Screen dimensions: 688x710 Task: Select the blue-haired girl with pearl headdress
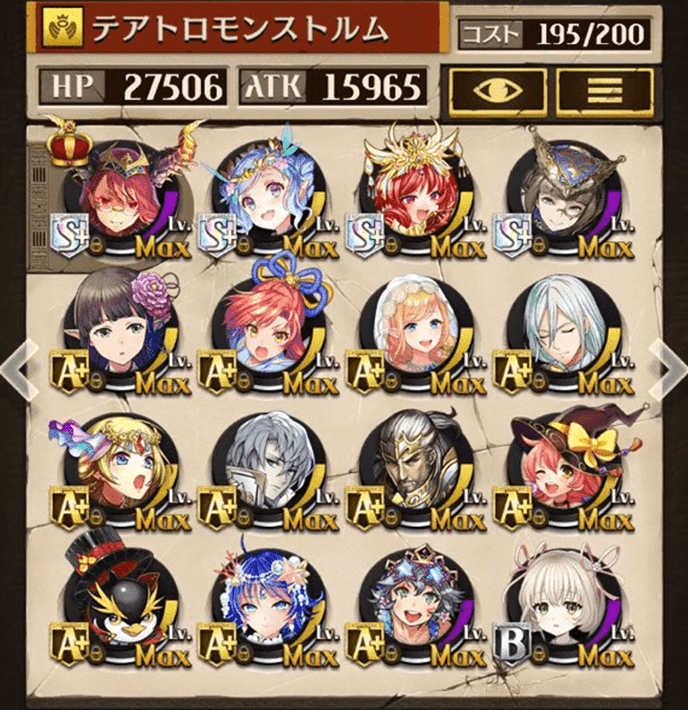(264, 607)
